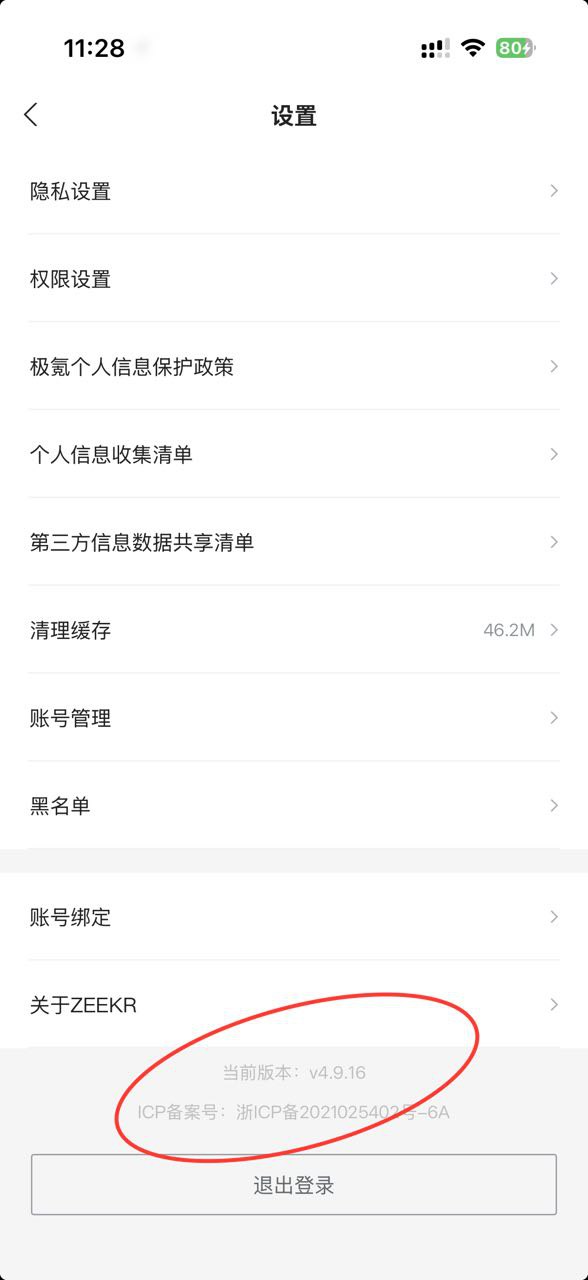Open 账号管理 account management
588x1280 pixels.
(x=294, y=718)
